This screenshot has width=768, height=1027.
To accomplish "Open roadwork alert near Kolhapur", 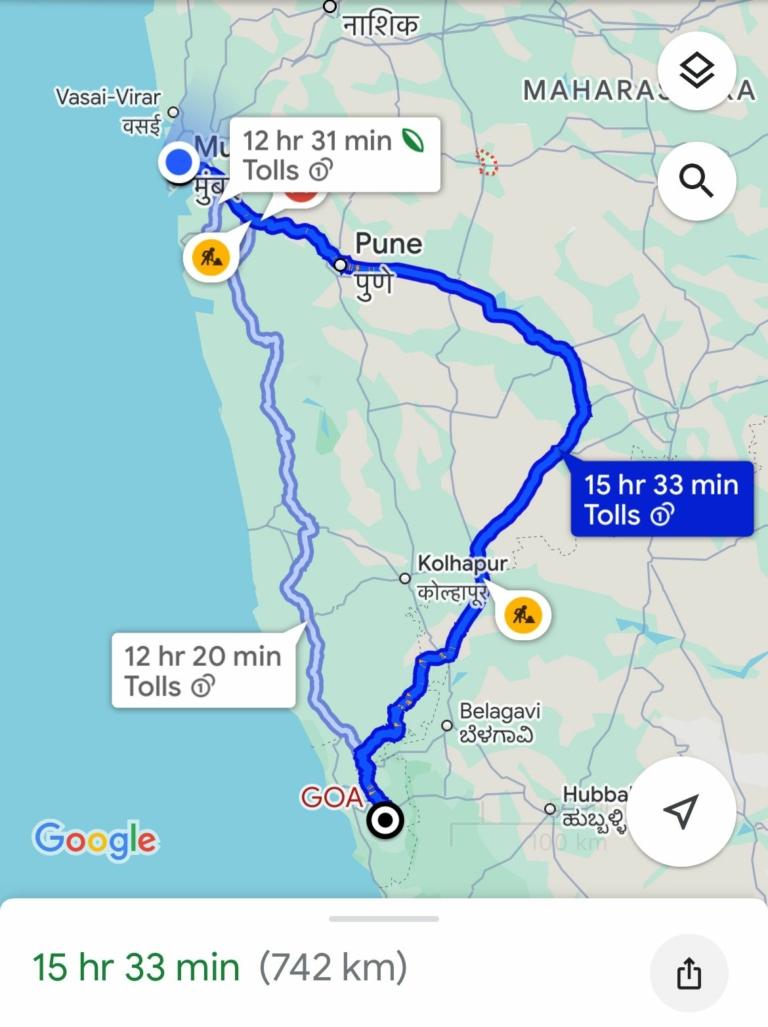I will coord(522,613).
